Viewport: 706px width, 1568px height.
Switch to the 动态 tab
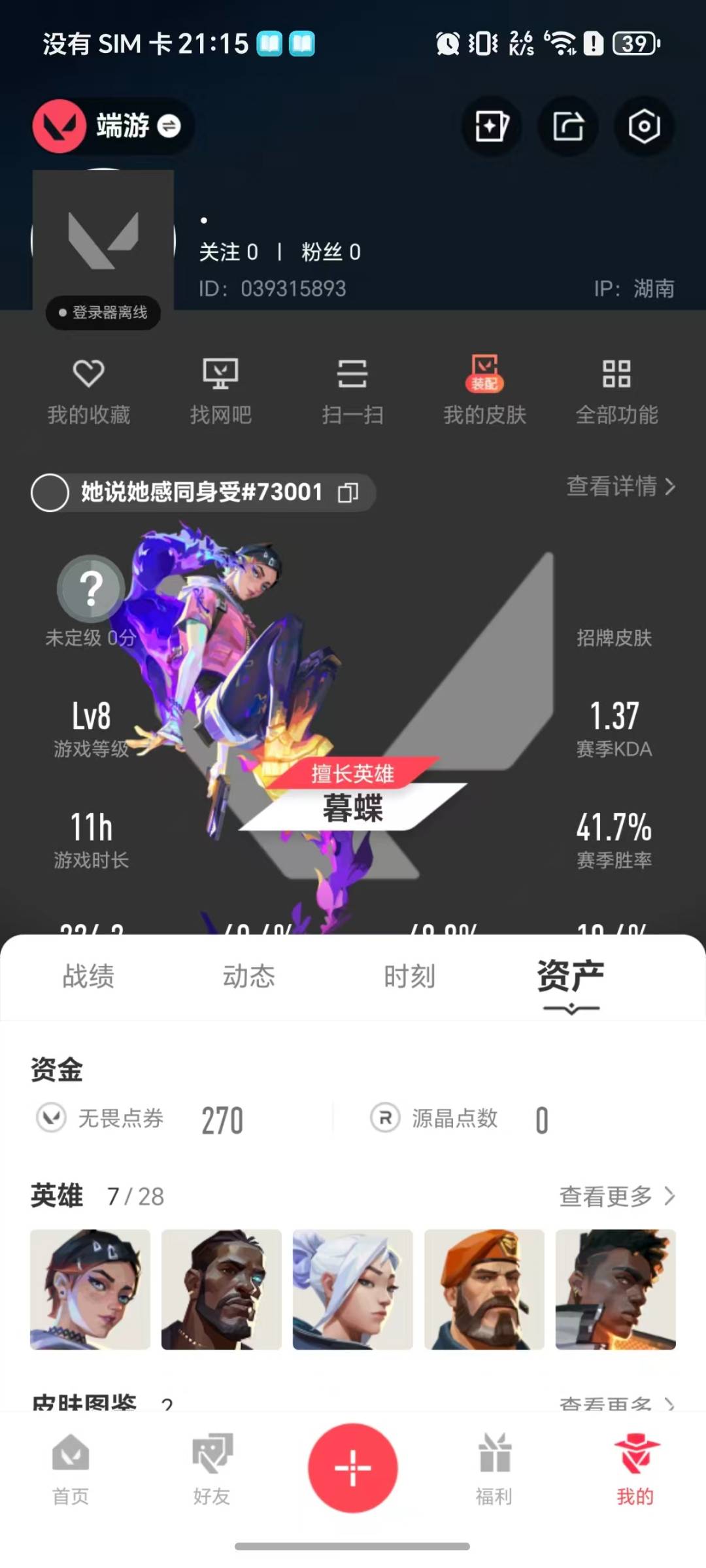248,976
